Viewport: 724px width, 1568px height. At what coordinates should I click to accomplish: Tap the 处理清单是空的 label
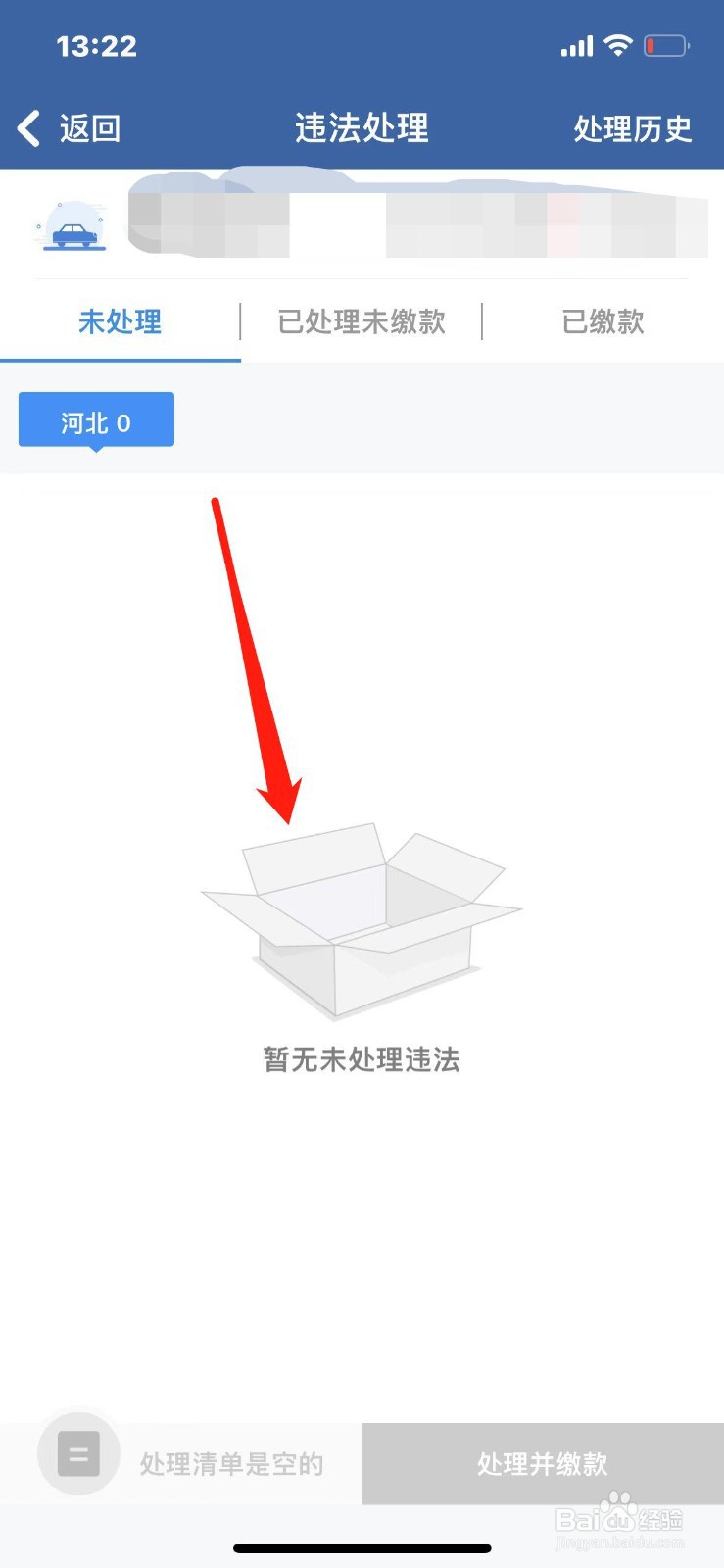230,1463
